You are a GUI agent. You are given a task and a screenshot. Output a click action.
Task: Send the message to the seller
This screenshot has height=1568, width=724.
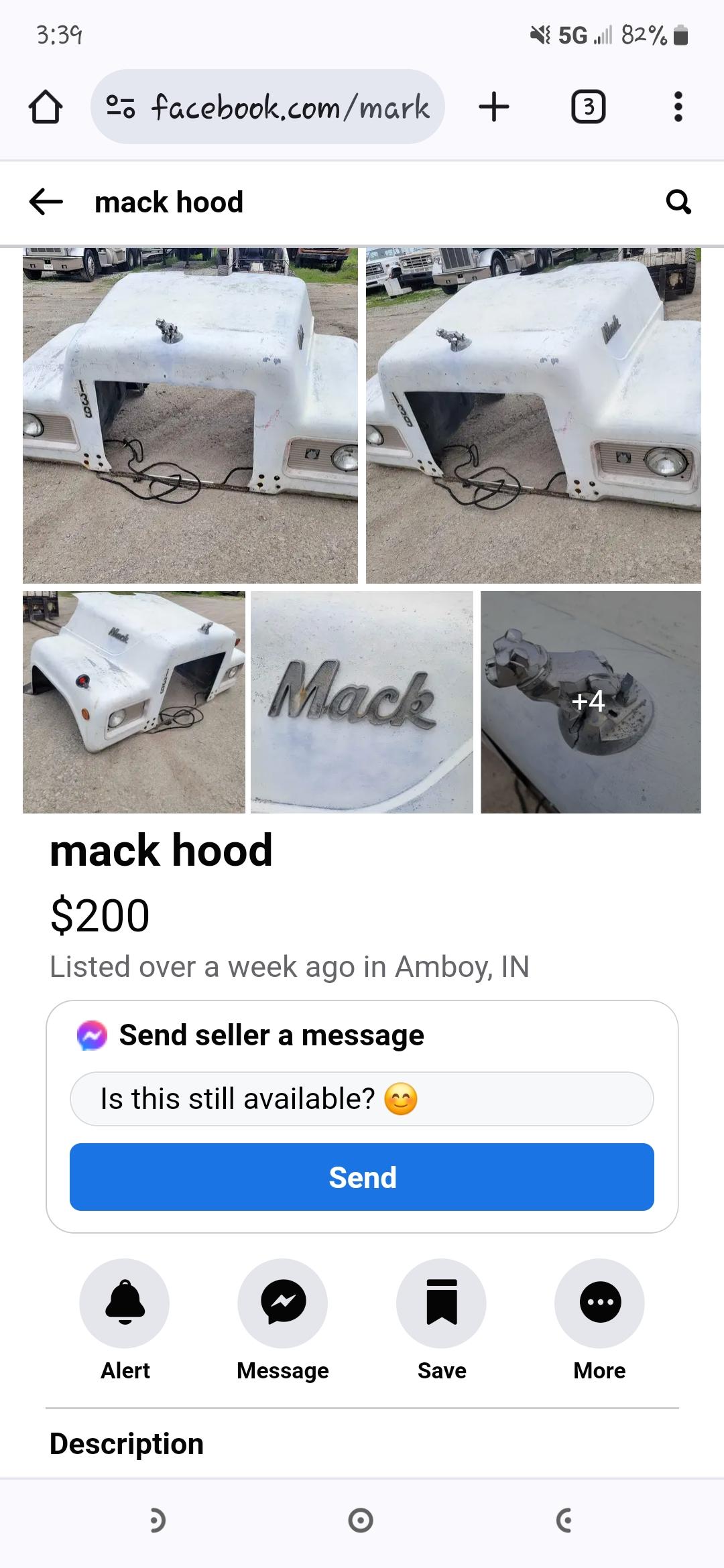coord(362,1177)
